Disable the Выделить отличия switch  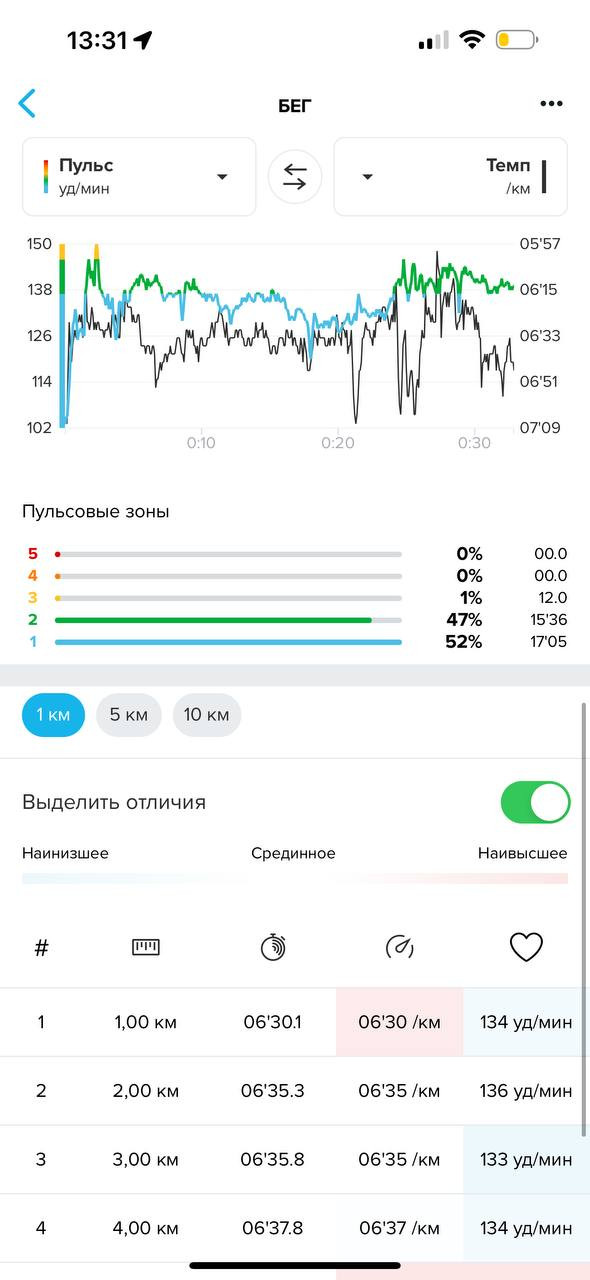pos(535,802)
